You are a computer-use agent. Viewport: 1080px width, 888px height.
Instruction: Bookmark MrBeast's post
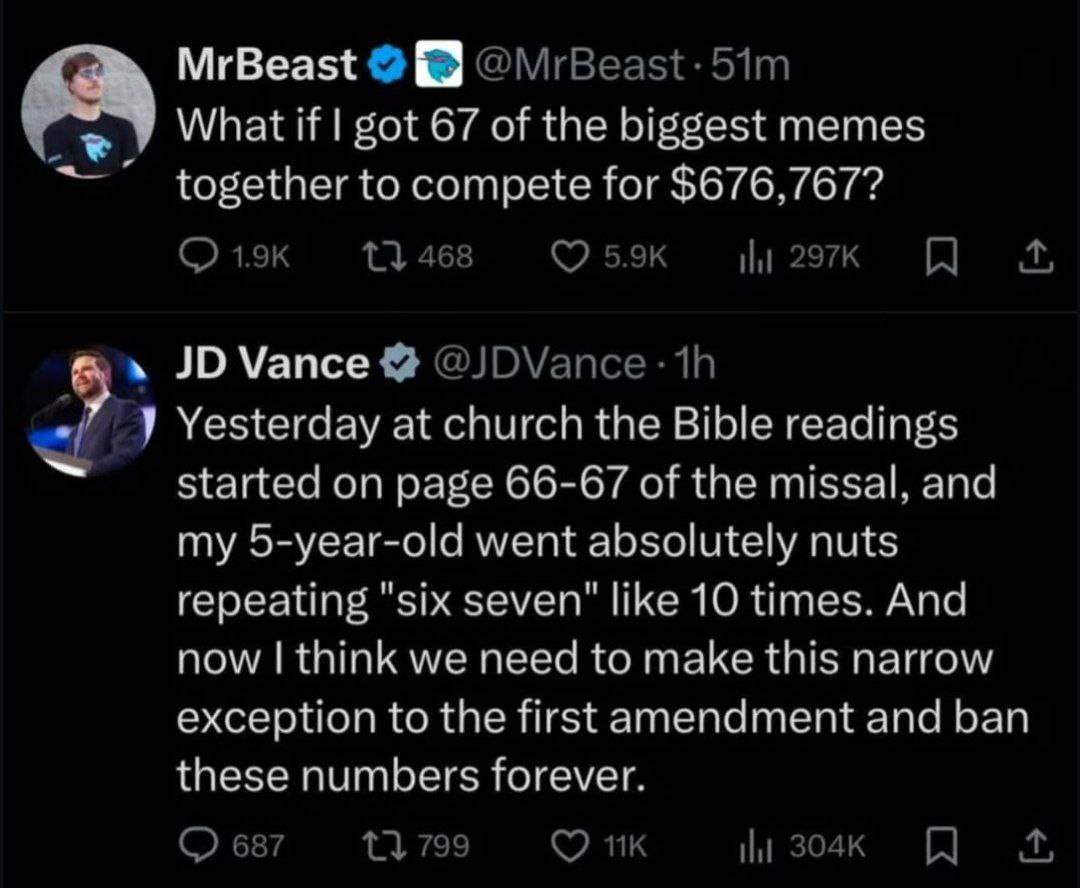point(941,257)
